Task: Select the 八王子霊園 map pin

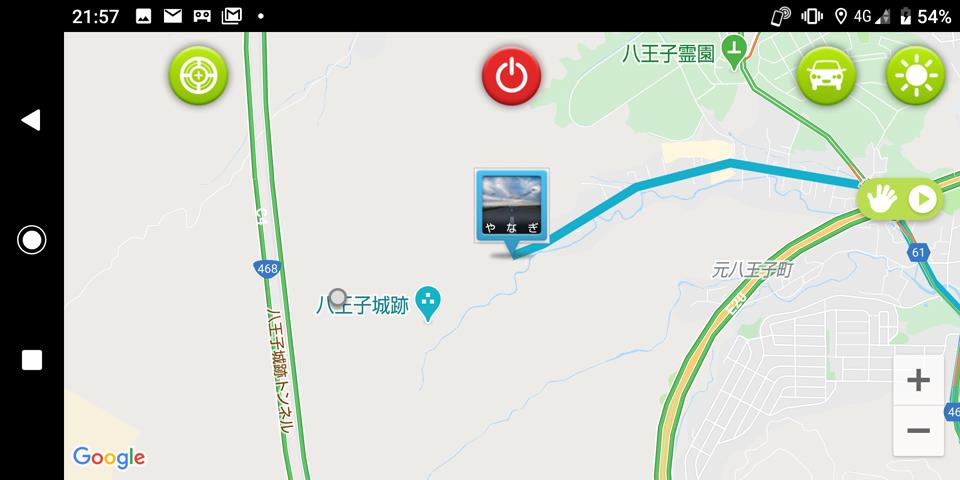Action: click(x=735, y=51)
